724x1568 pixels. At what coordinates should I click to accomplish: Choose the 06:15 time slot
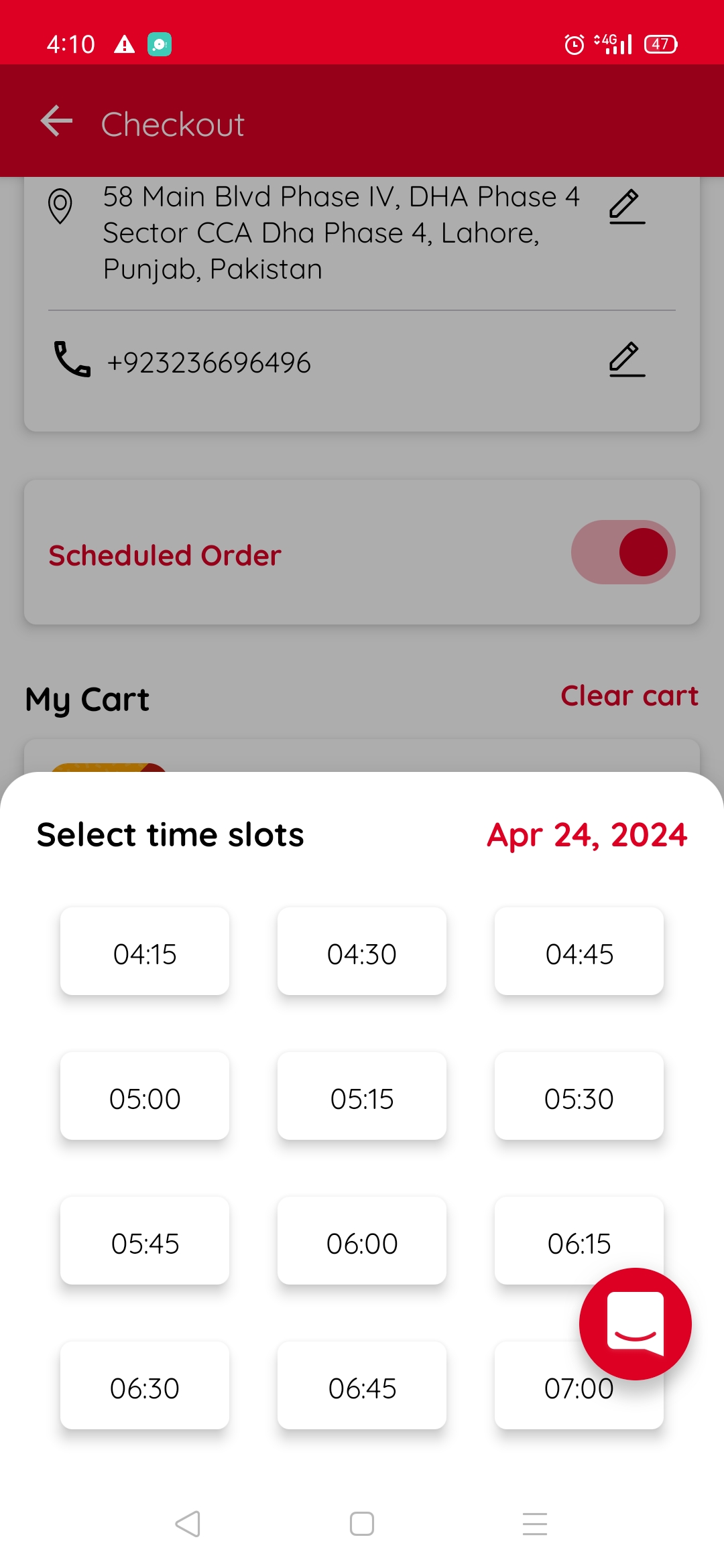click(x=550, y=1240)
